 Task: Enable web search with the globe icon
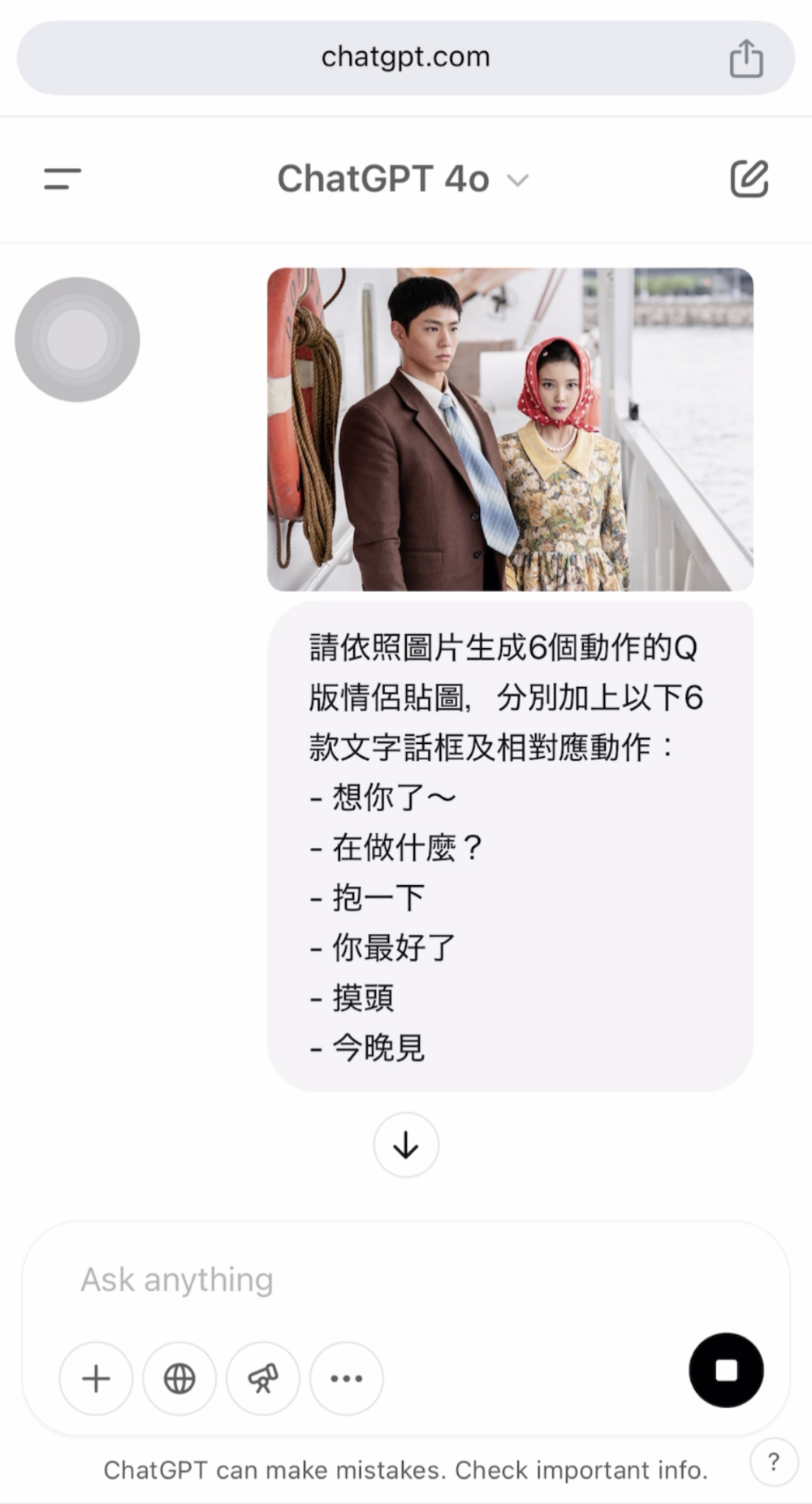point(179,1378)
